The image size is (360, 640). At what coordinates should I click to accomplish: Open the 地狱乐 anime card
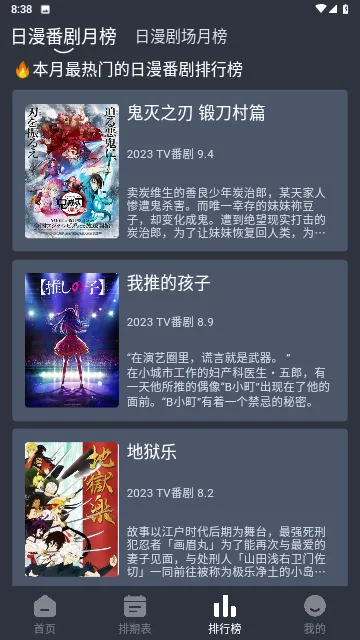tap(180, 508)
